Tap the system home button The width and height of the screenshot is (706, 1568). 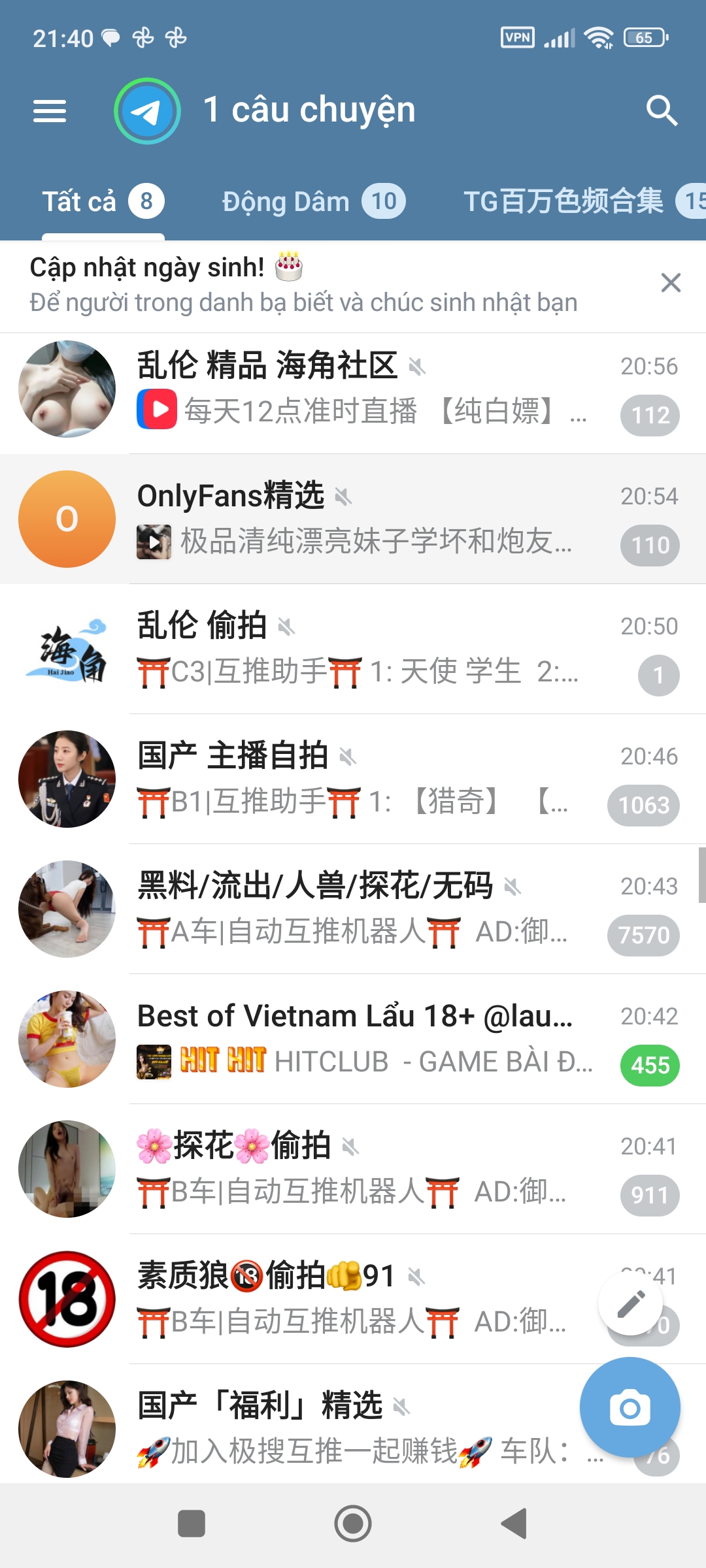(x=353, y=1524)
